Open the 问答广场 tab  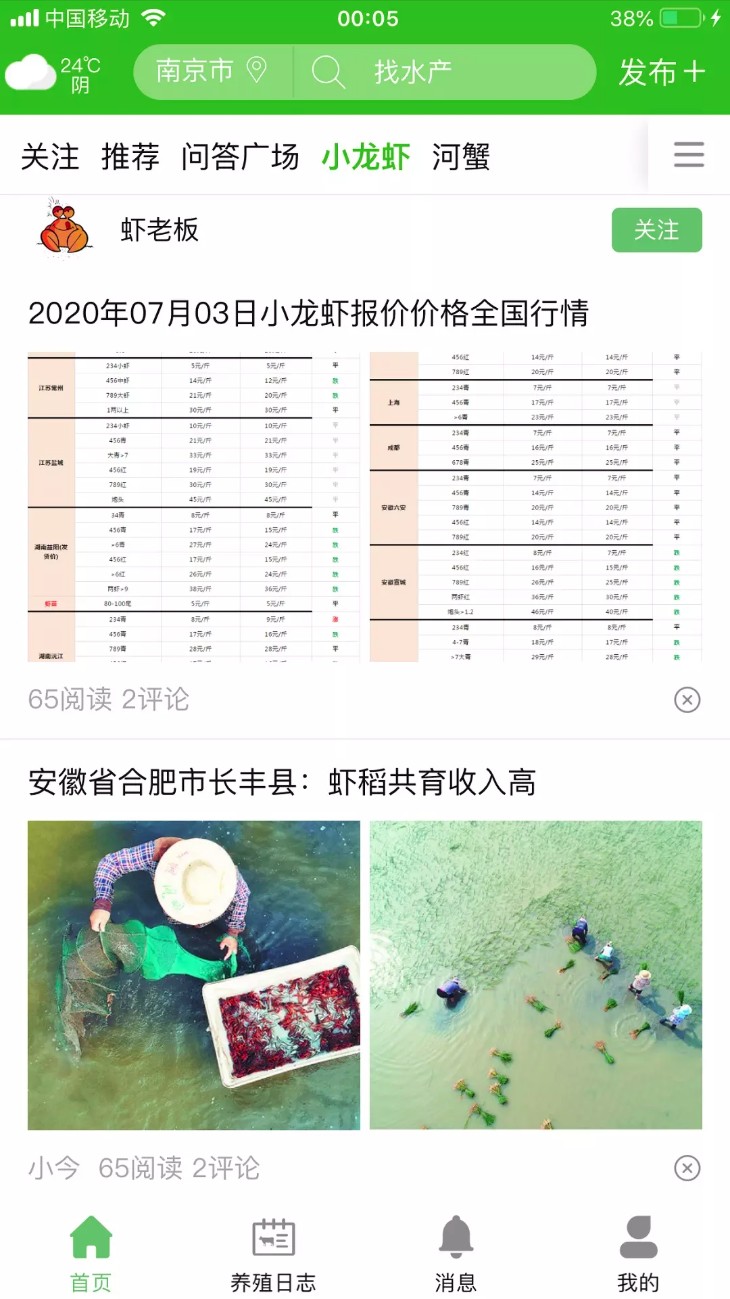pos(240,157)
